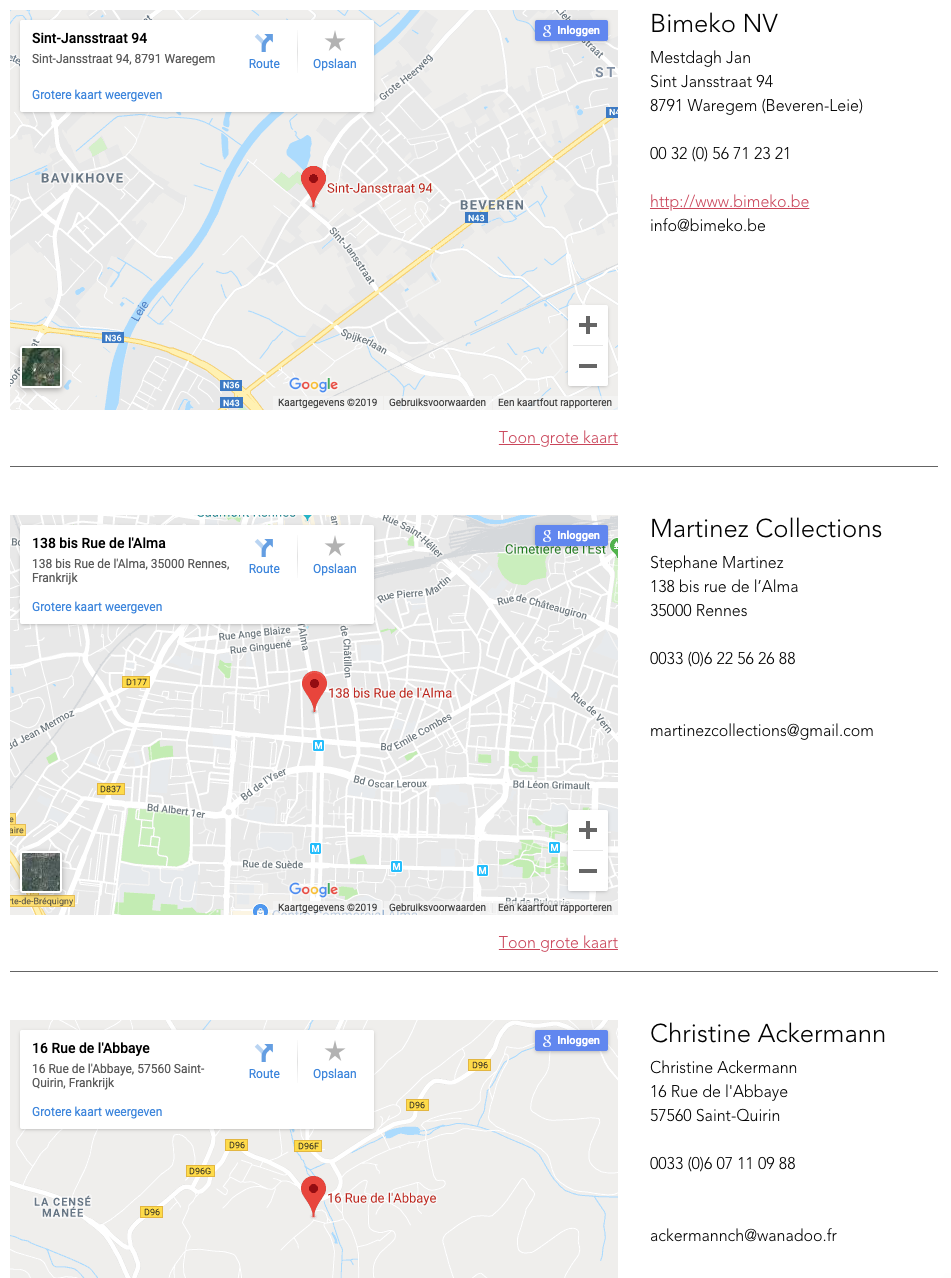Save 16 Rue de l'Abbaye location
The width and height of the screenshot is (951, 1278).
334,1061
